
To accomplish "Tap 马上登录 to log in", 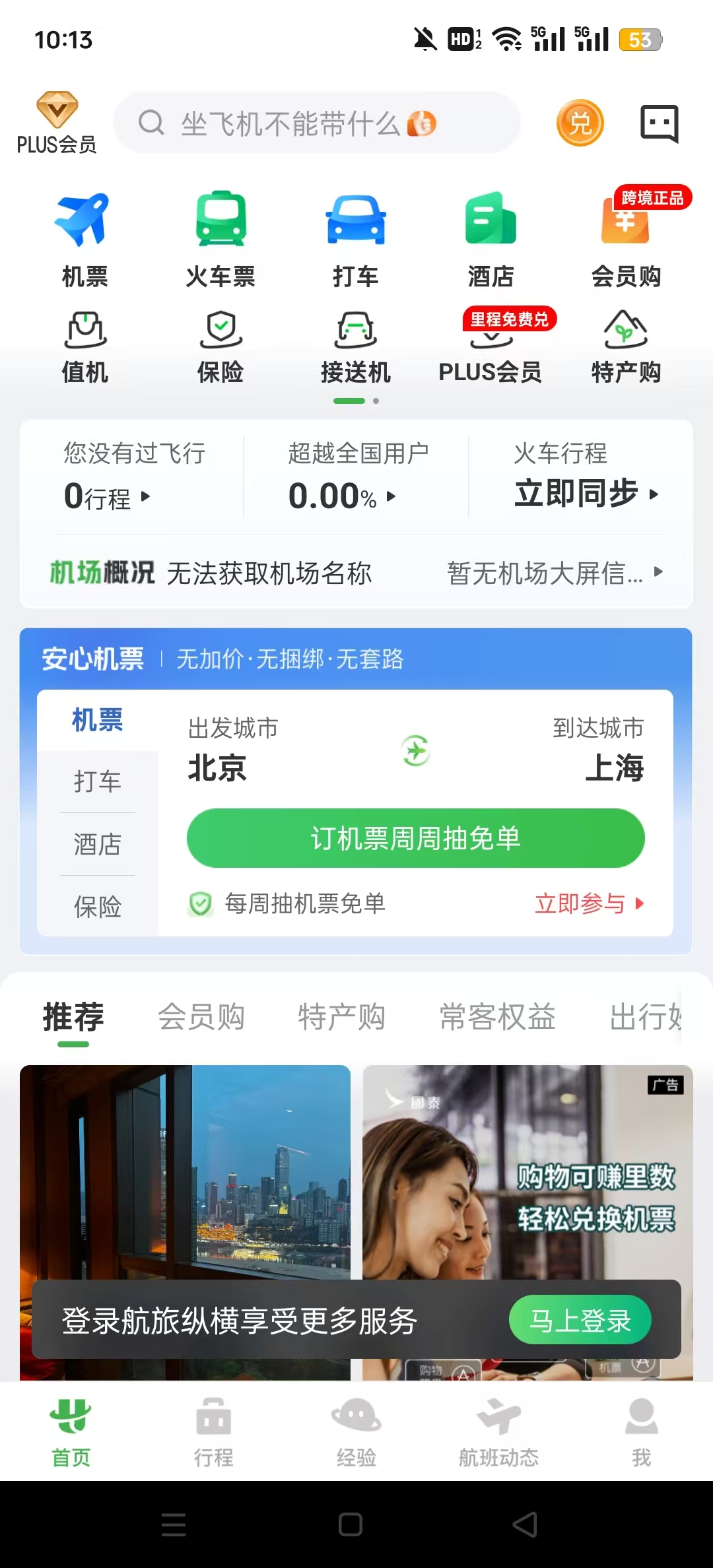I will tap(580, 1321).
